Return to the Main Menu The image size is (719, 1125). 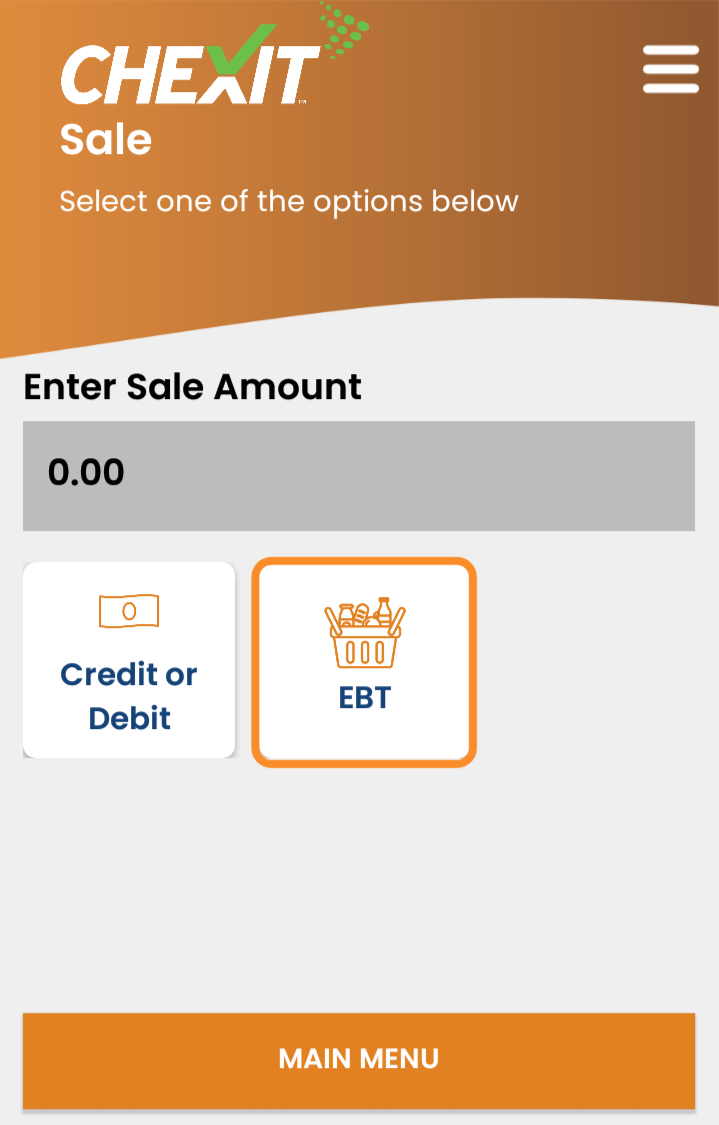(x=359, y=1059)
